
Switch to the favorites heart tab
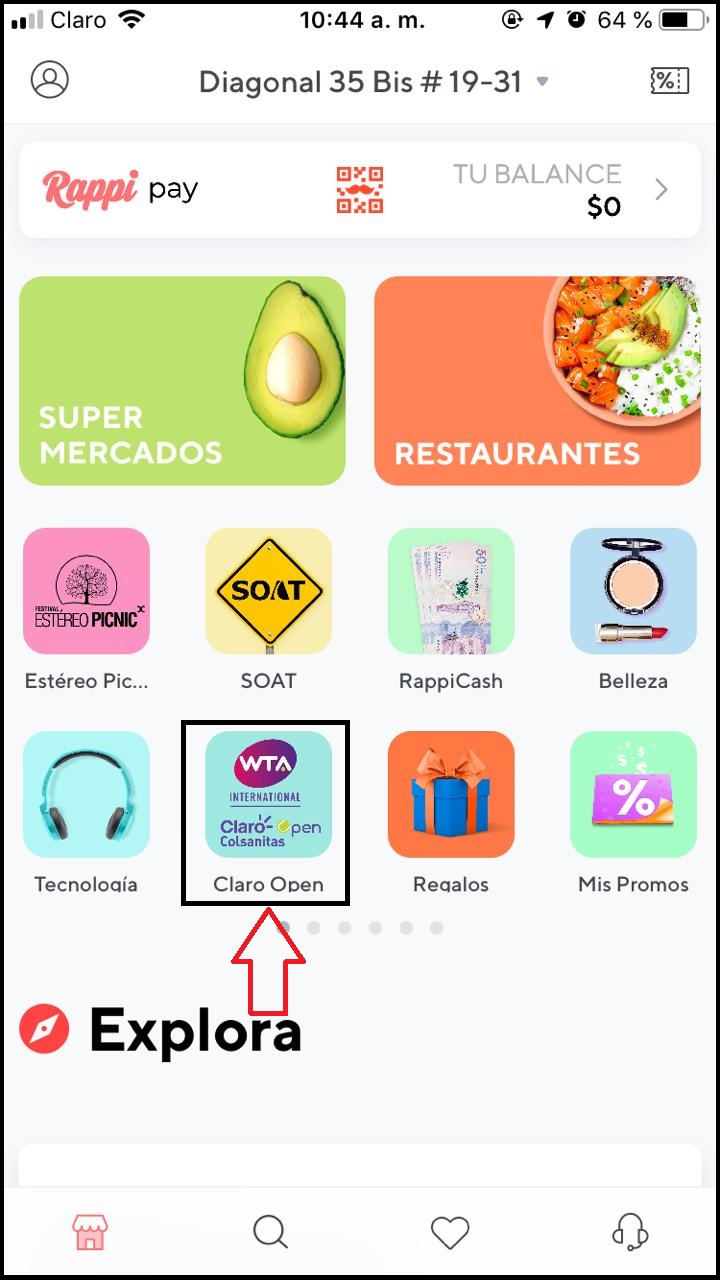click(450, 1231)
